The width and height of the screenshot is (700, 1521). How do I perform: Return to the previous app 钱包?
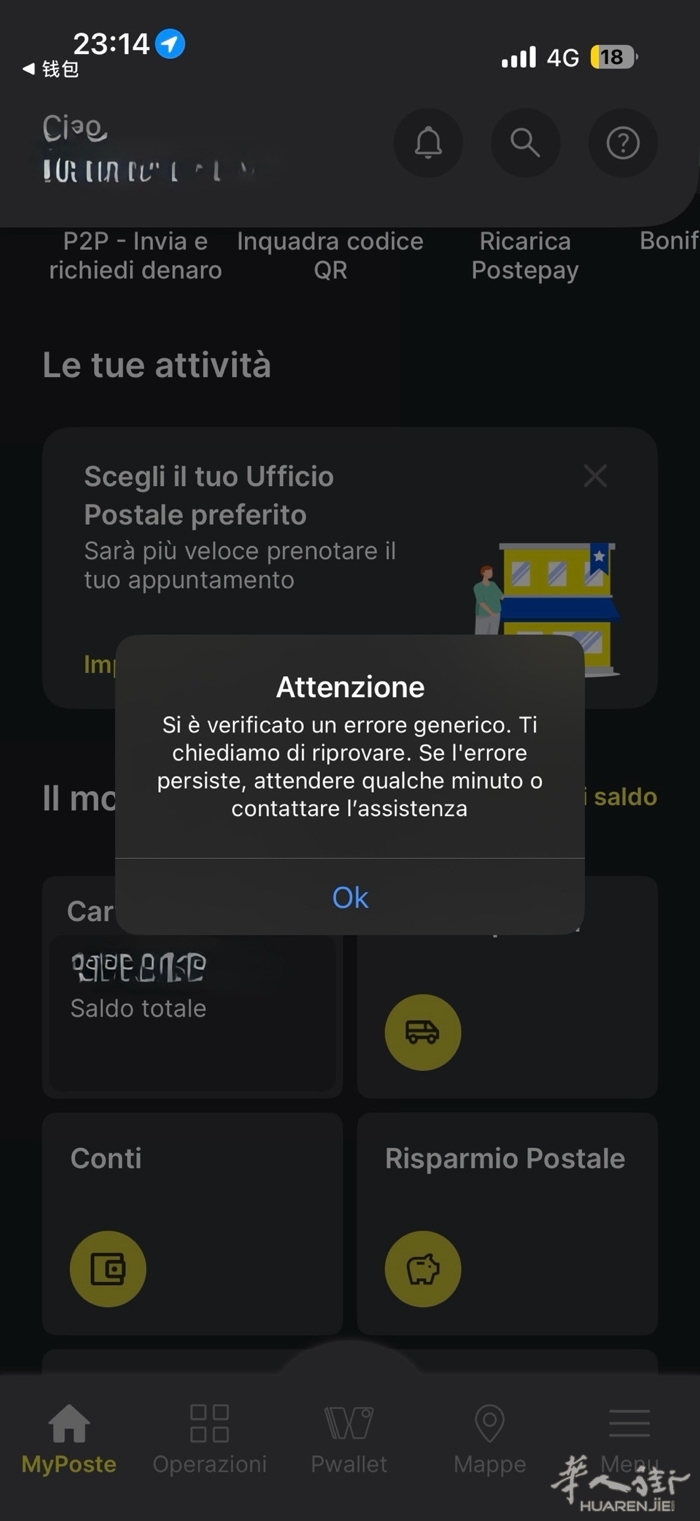pos(52,69)
